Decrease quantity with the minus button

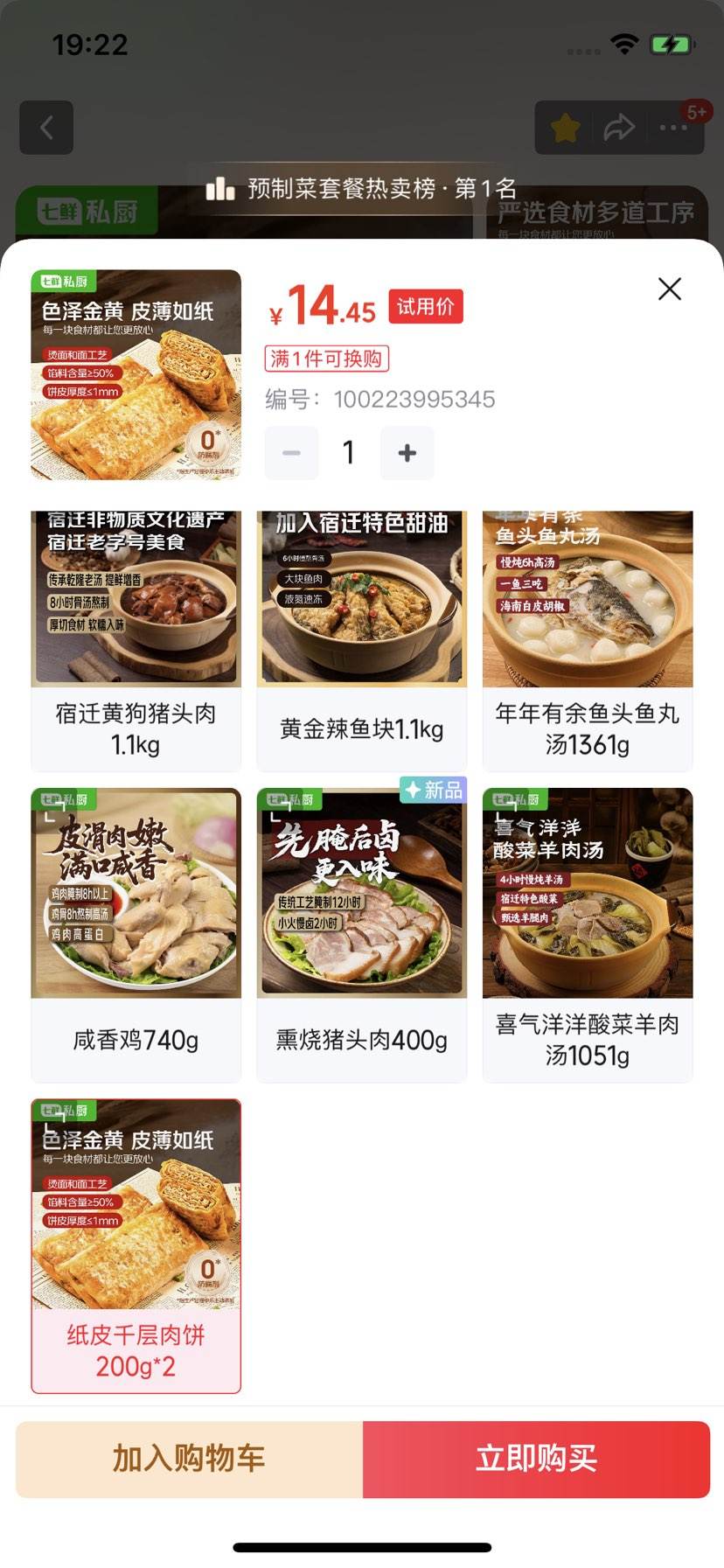(291, 453)
